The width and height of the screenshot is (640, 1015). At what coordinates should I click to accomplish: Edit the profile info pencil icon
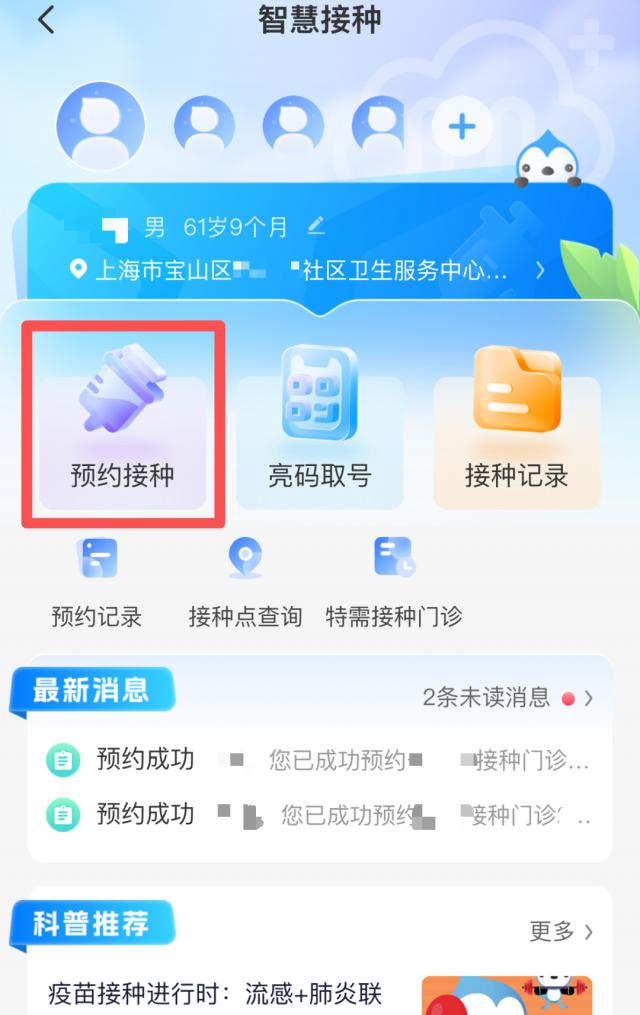(316, 226)
